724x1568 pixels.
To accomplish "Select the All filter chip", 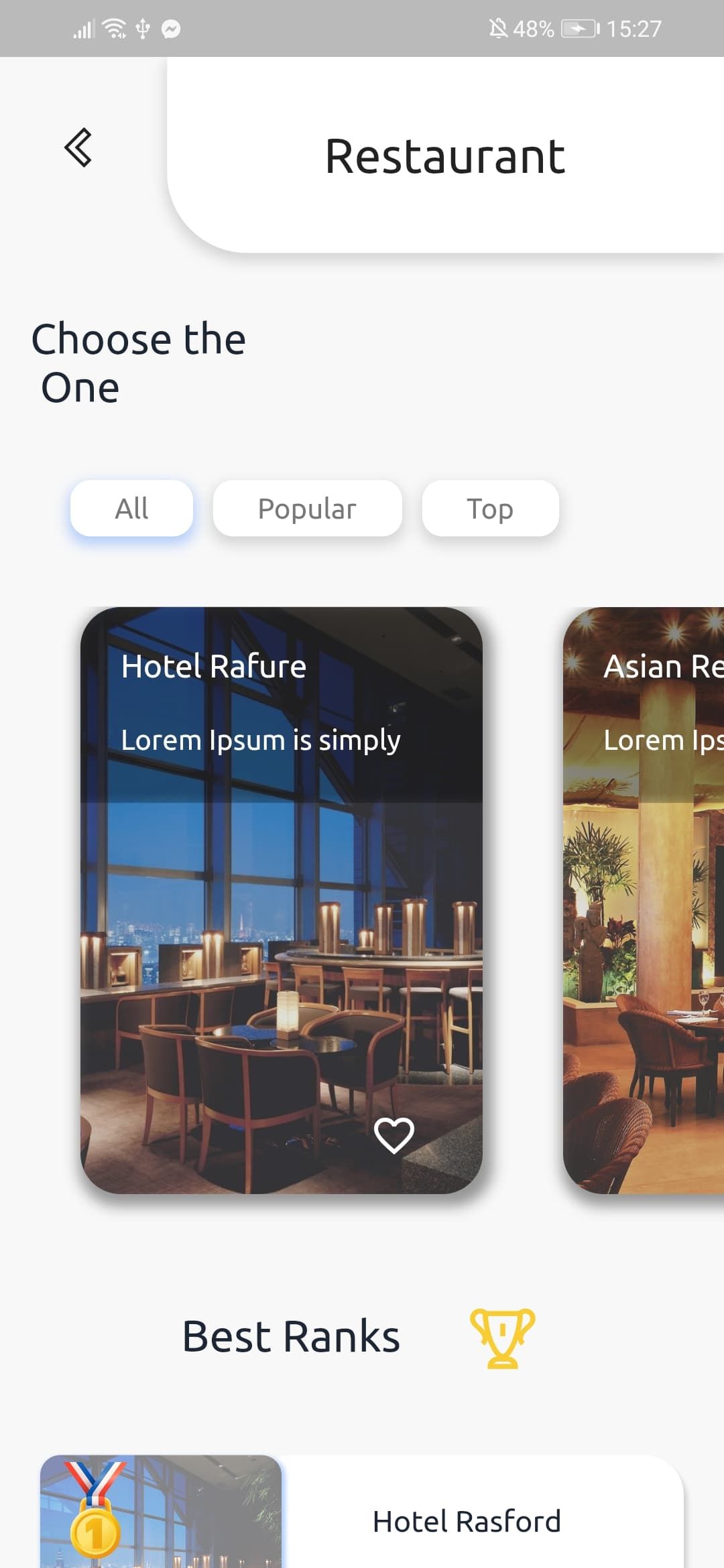I will pos(131,509).
